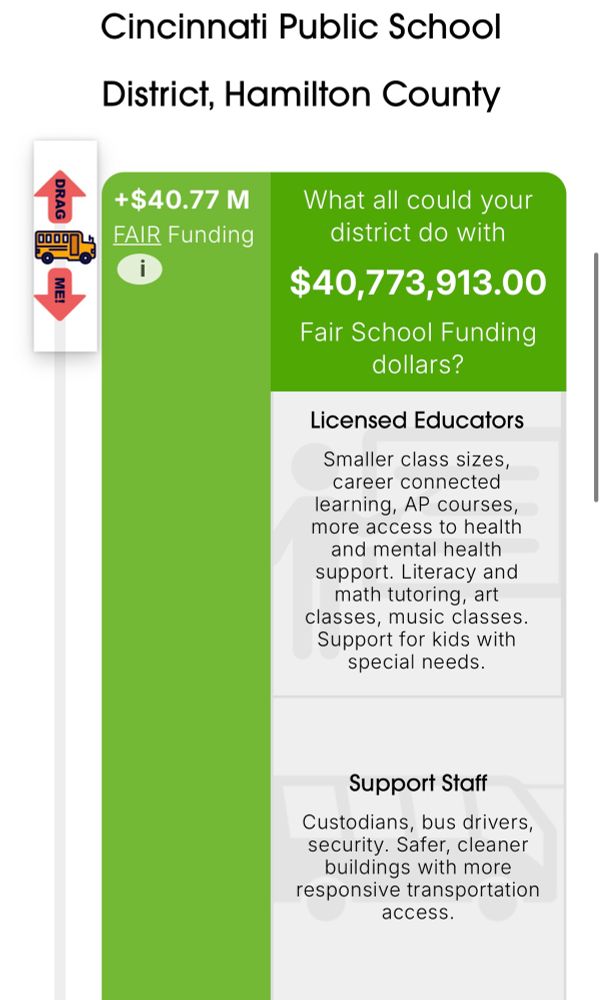Image resolution: width=602 pixels, height=1000 pixels.
Task: Tap the school bus slider handle
Action: point(65,247)
